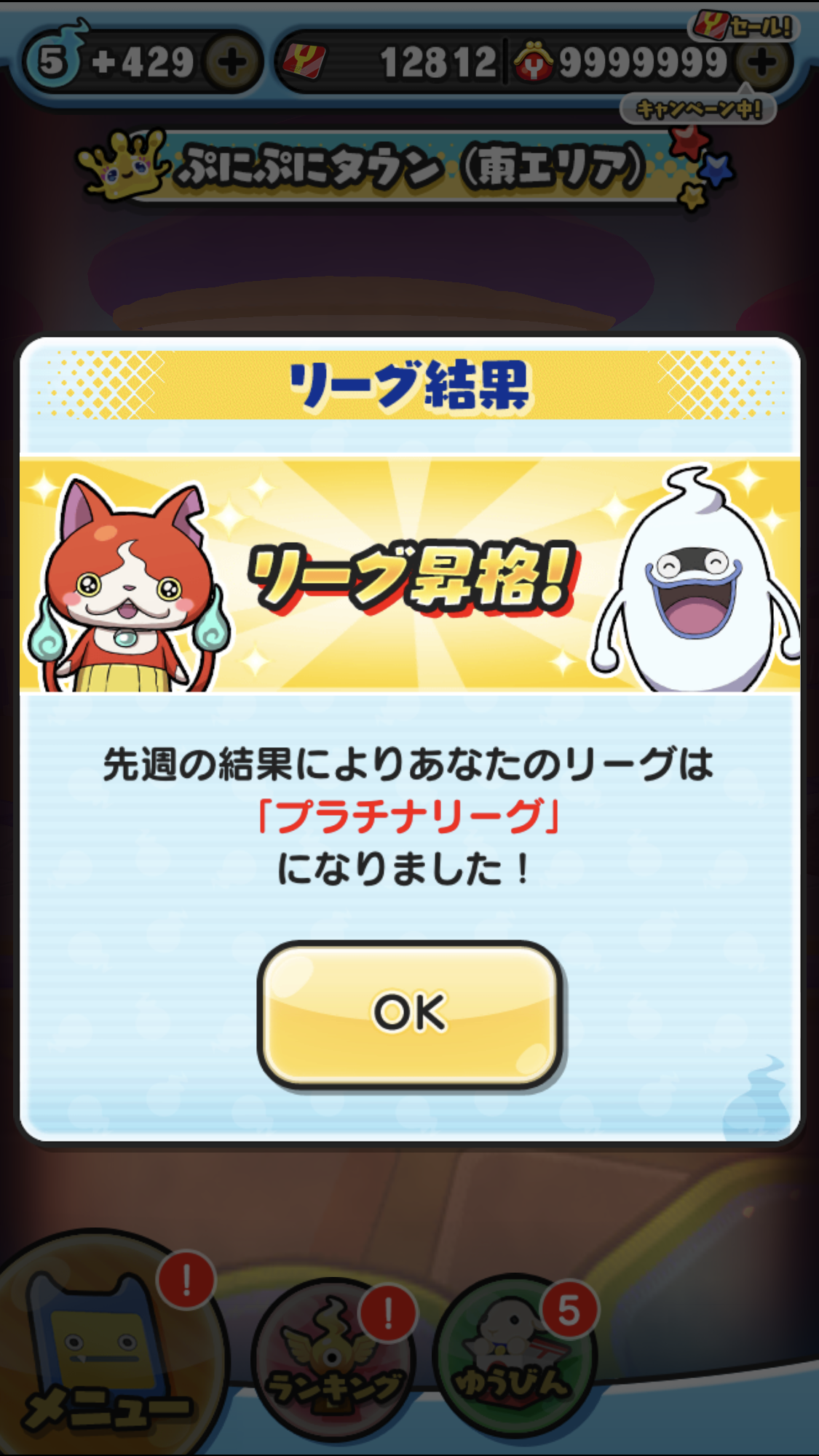Confirm the league result with OK
Viewport: 819px width, 1456px height.
pos(410,1013)
